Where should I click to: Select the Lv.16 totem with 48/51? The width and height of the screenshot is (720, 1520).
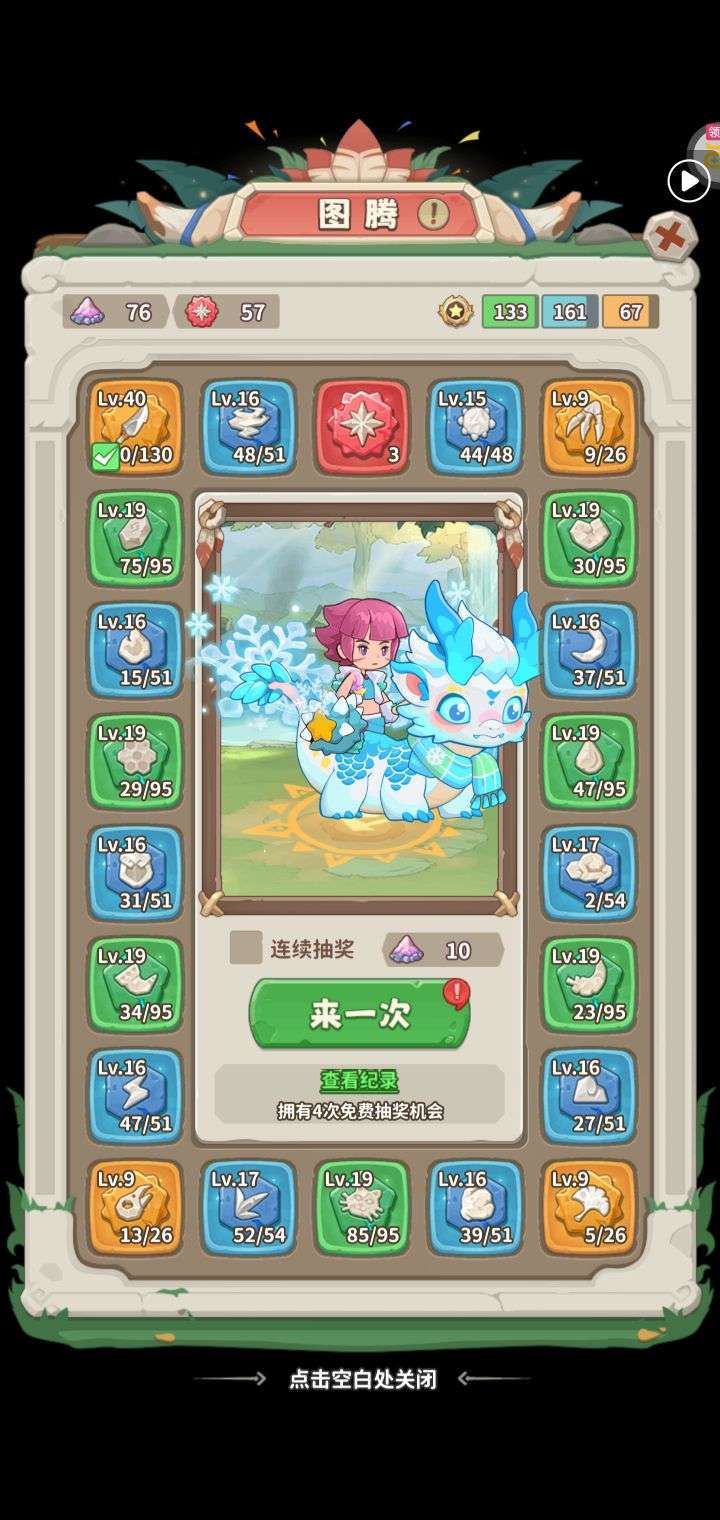coord(248,427)
